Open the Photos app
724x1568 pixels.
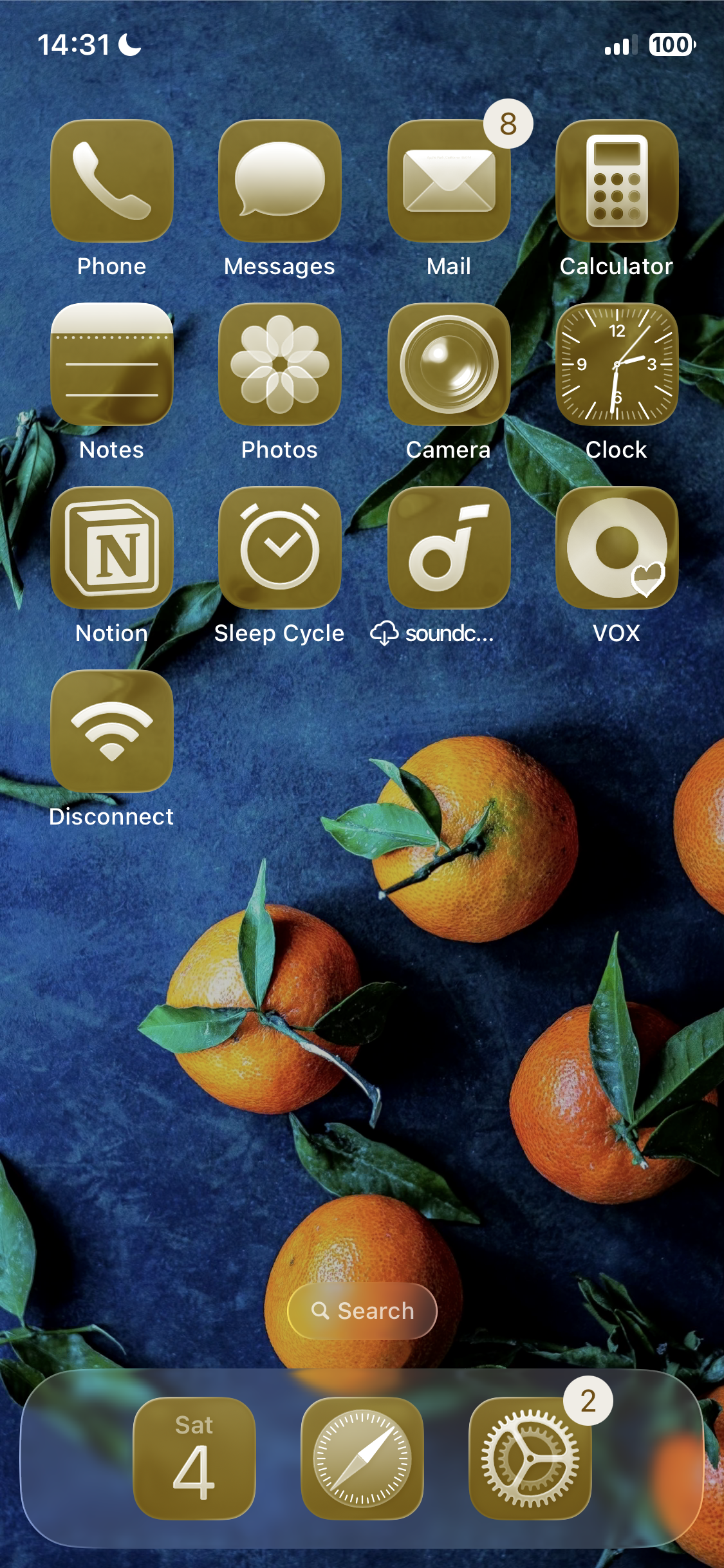click(x=280, y=364)
